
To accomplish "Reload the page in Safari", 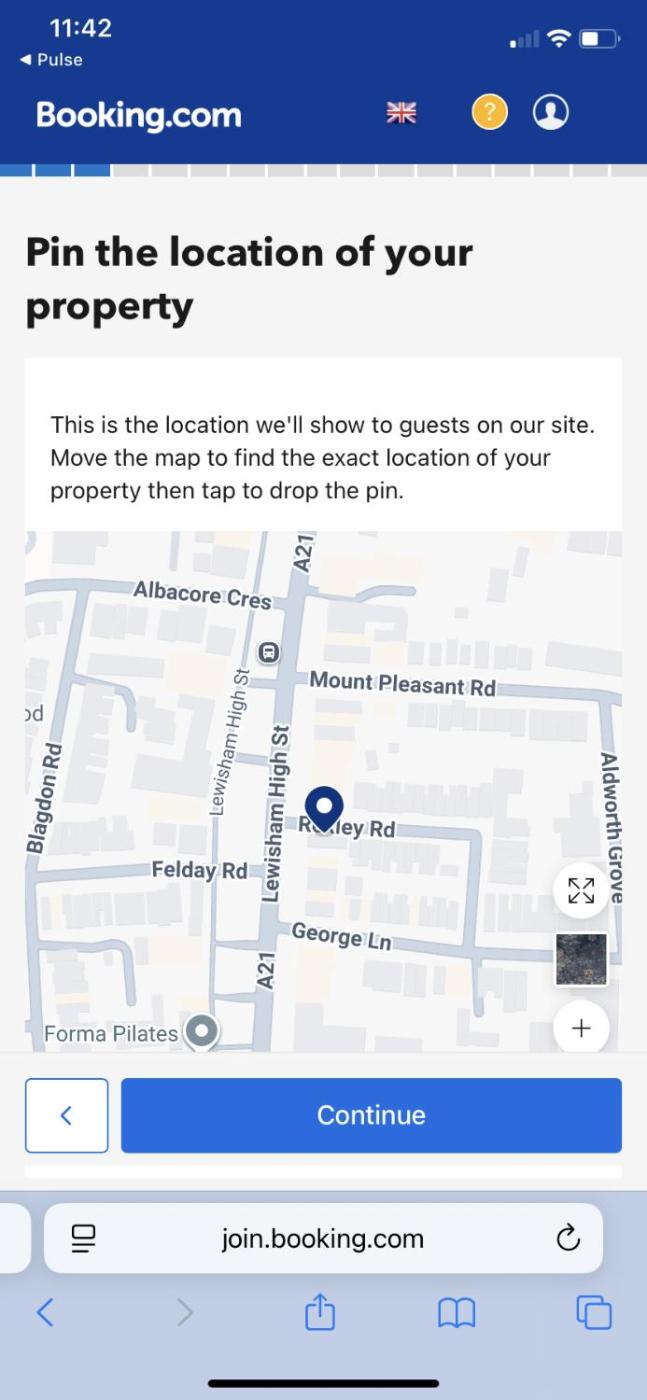I will click(x=567, y=1239).
